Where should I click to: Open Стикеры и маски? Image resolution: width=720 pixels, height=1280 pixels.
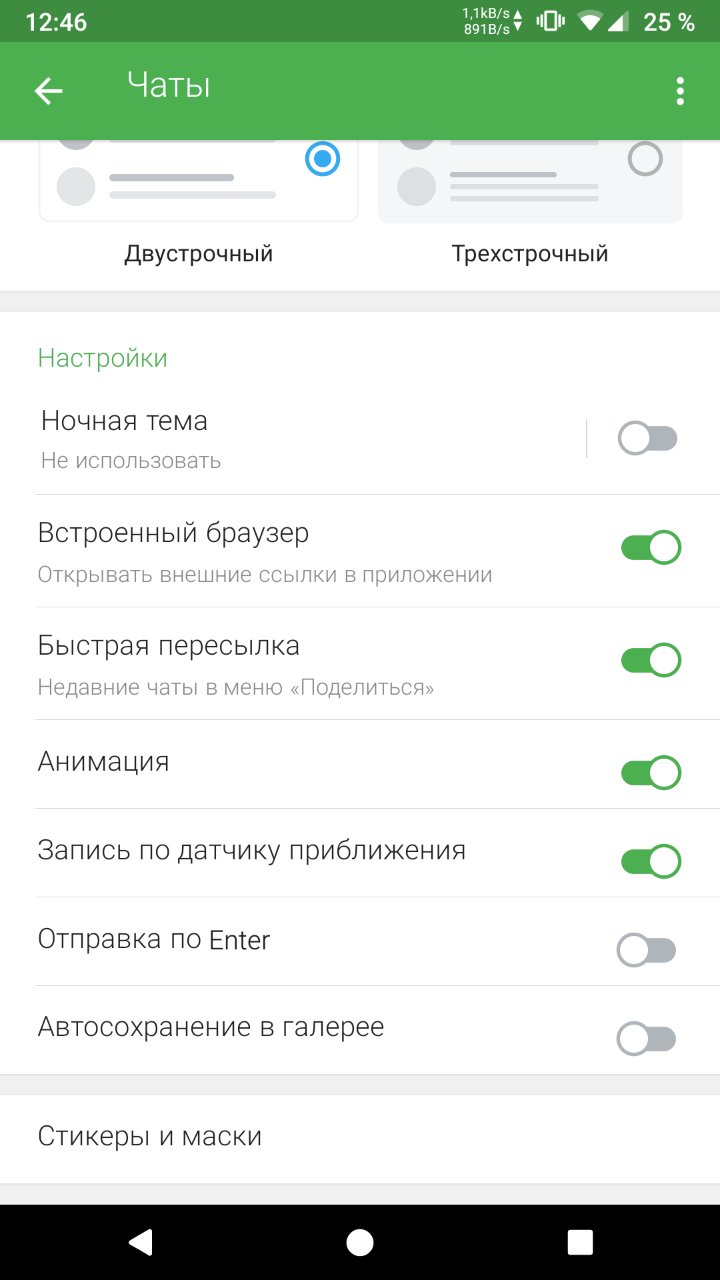pyautogui.click(x=360, y=1137)
